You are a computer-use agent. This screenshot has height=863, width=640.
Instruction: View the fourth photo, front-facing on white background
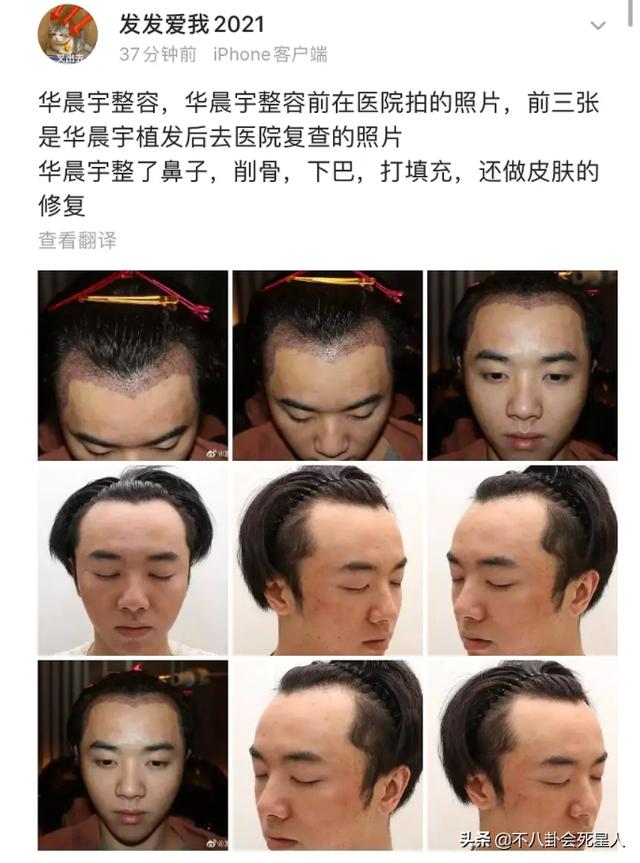click(133, 560)
